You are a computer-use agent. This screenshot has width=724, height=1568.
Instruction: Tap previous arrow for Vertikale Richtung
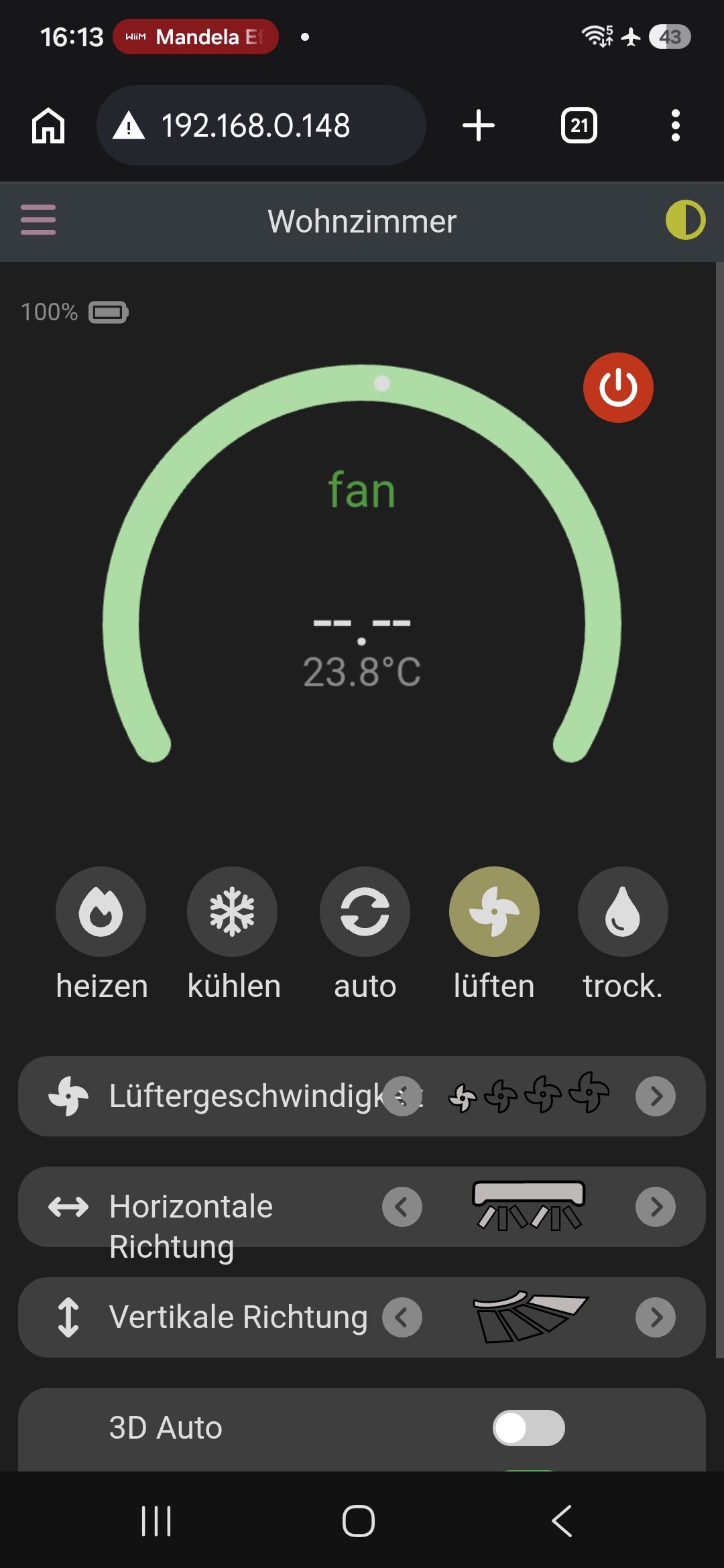pyautogui.click(x=402, y=1317)
